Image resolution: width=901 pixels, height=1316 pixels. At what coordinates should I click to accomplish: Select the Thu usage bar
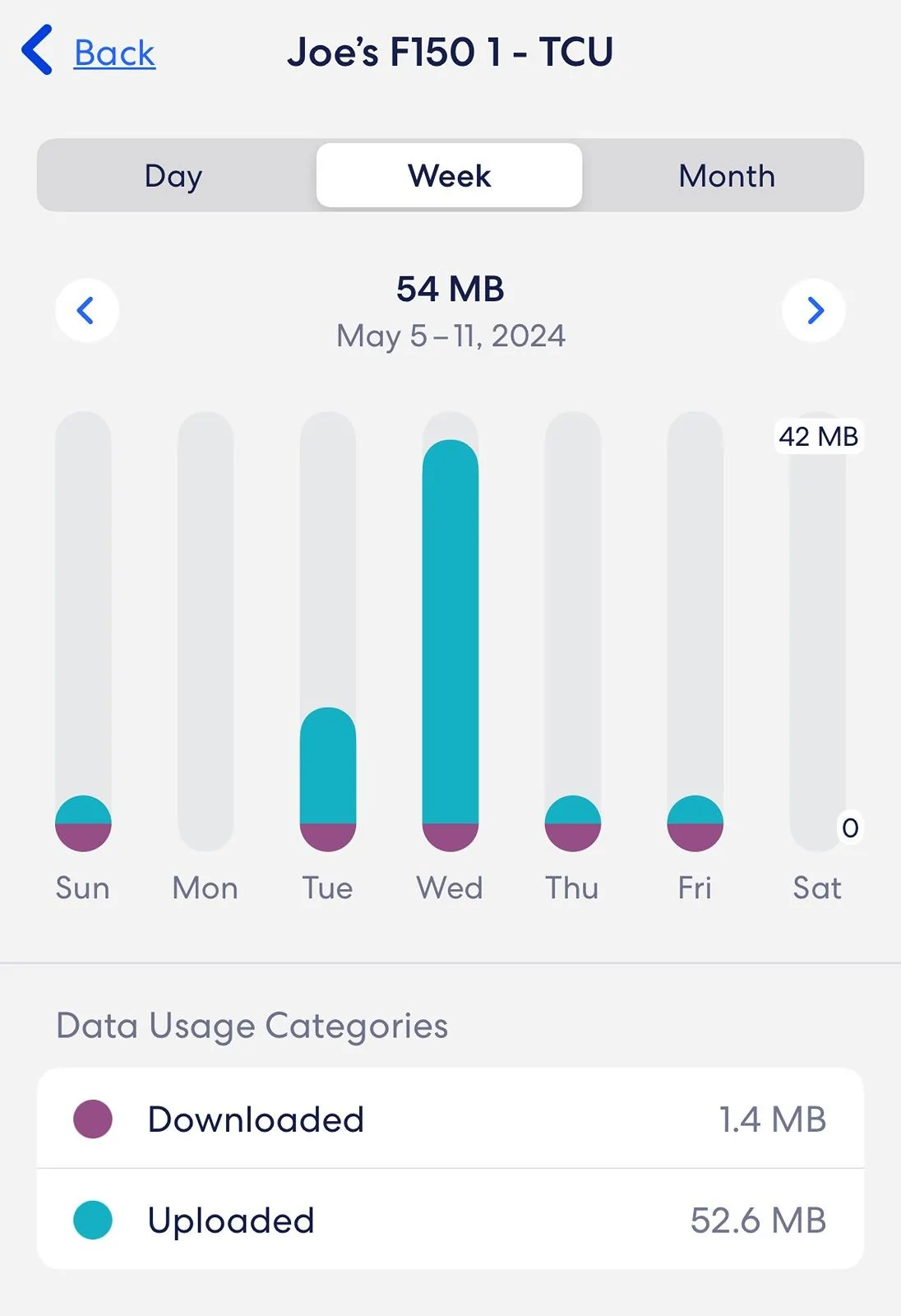point(573,822)
